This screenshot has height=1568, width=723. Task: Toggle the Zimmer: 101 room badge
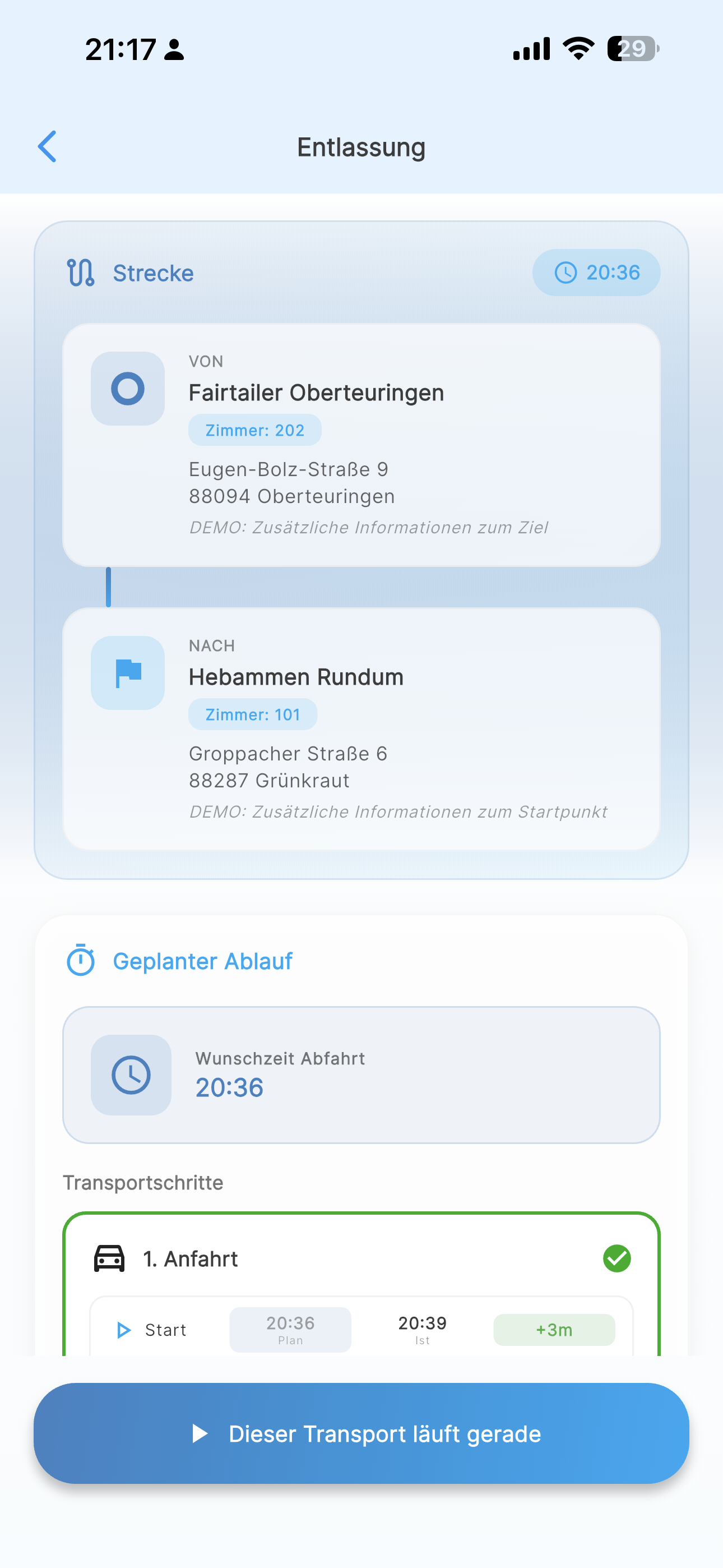(253, 714)
